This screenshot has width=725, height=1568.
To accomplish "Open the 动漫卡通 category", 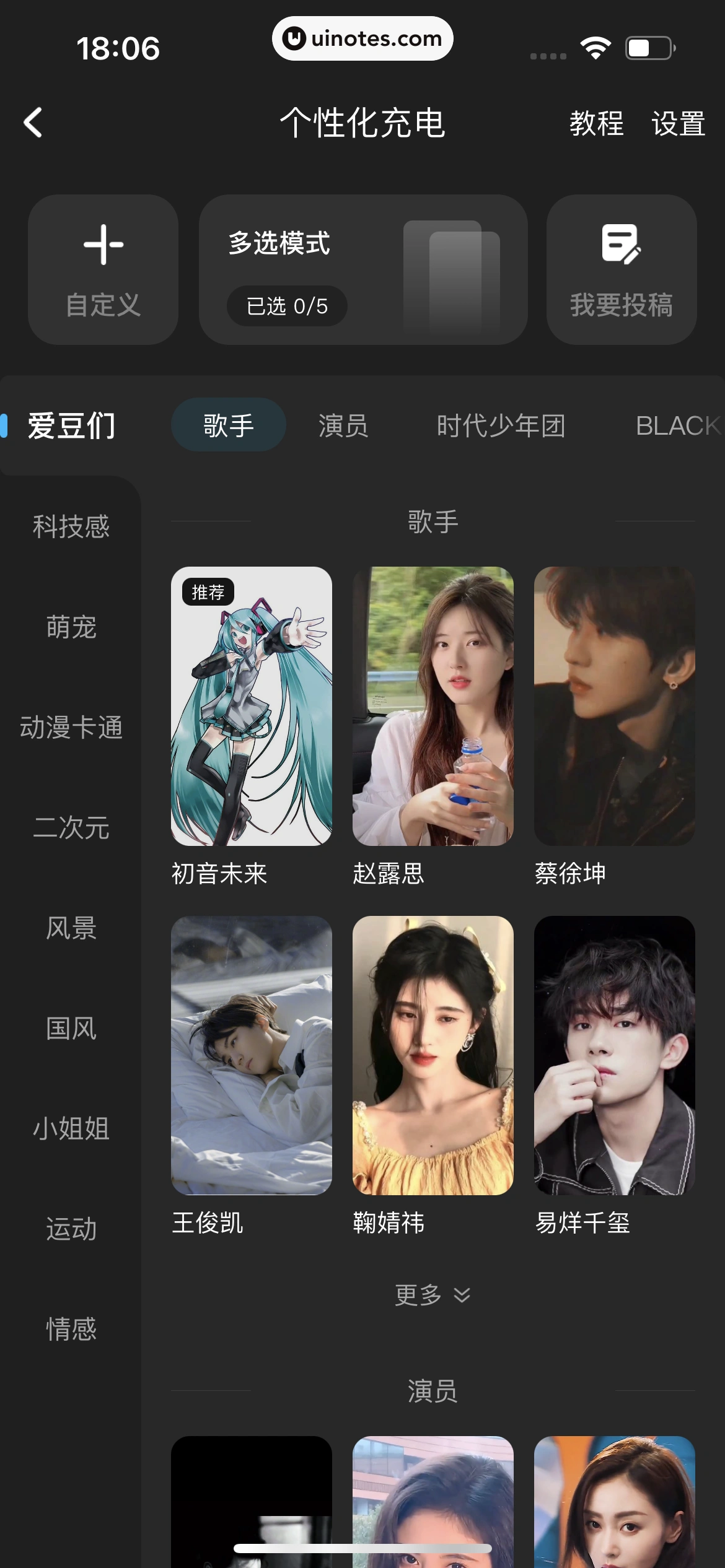I will pos(71,728).
